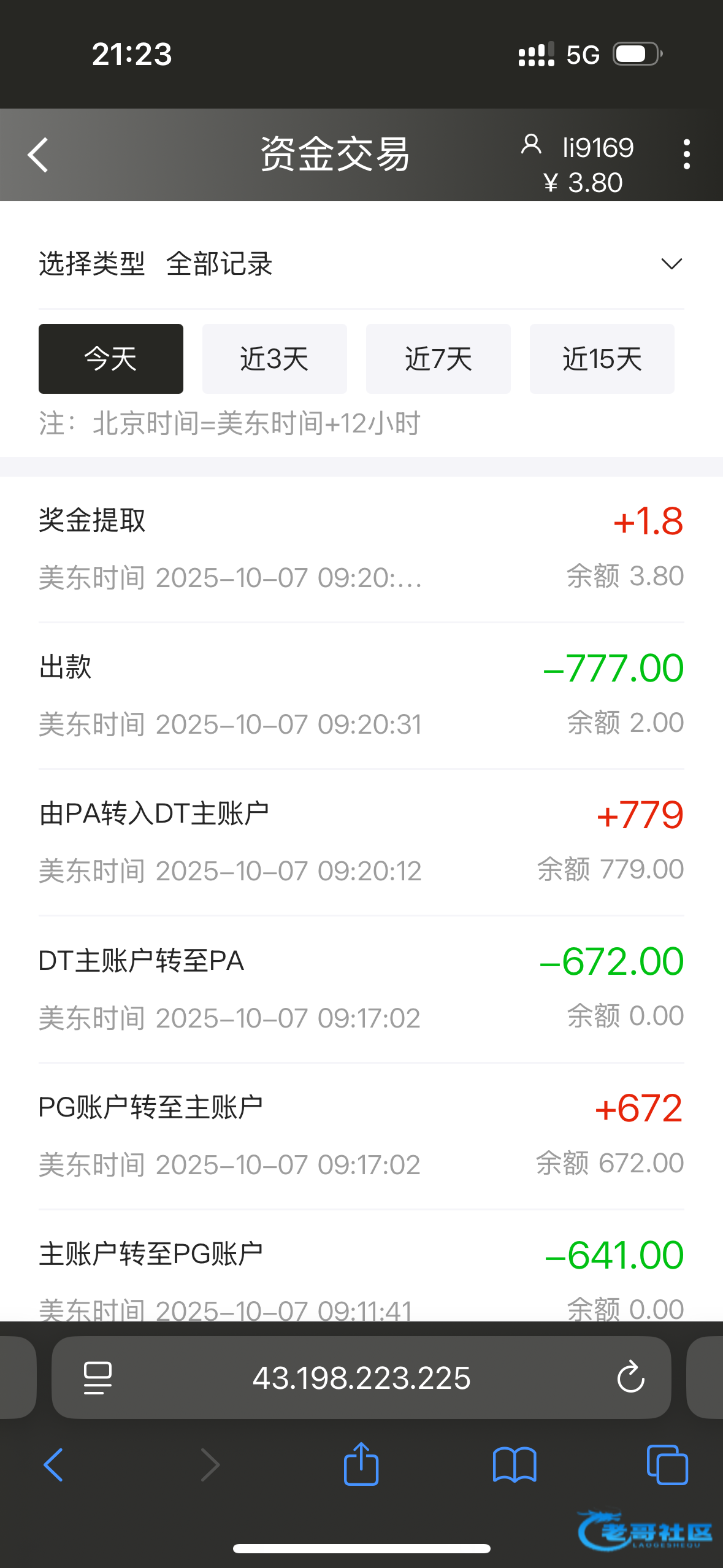This screenshot has width=723, height=1568.
Task: Tap the address bar 43.198.223.225
Action: [361, 1378]
